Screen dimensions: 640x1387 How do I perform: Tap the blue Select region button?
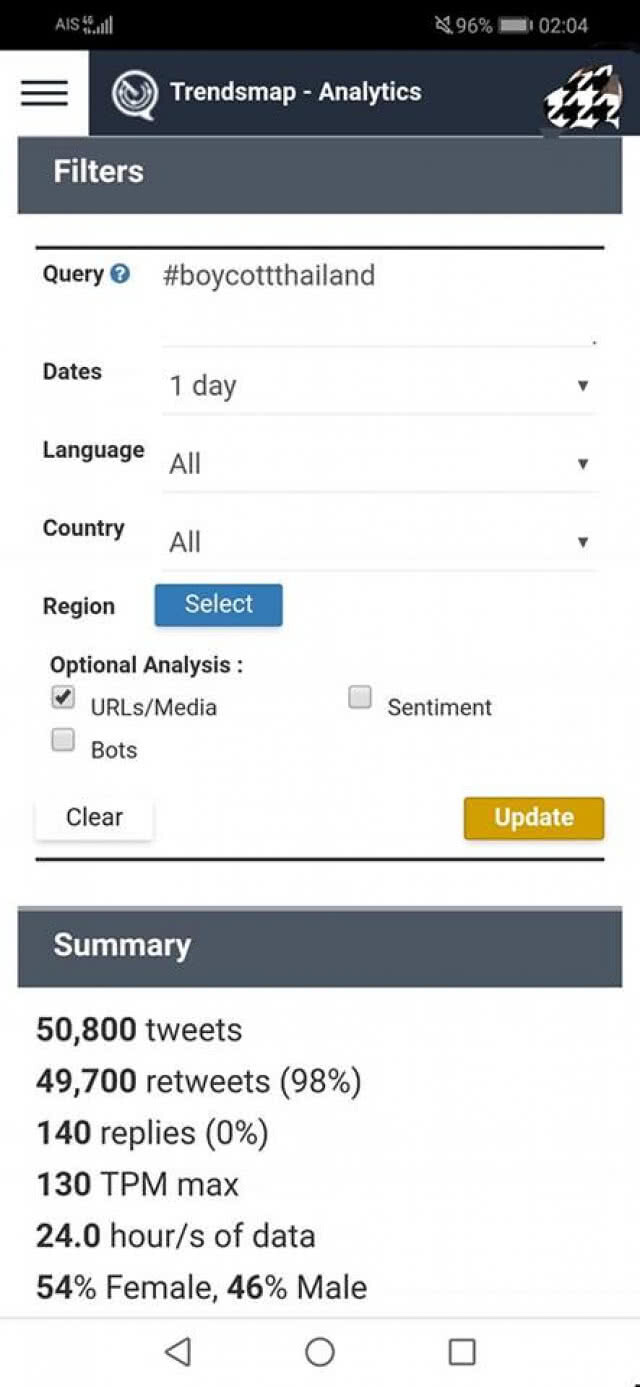click(x=218, y=605)
